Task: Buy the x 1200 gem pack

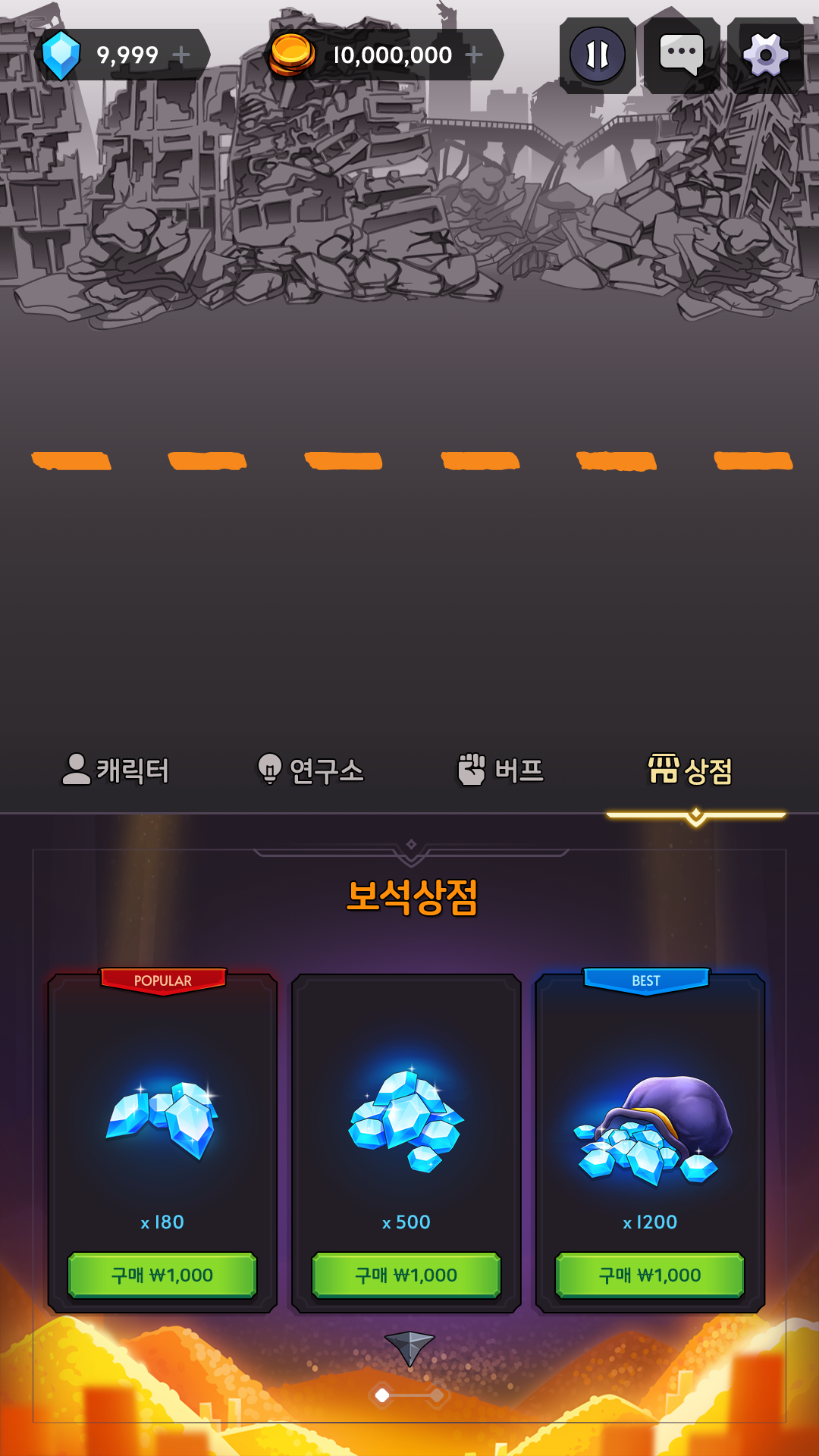Action: 650,1275
